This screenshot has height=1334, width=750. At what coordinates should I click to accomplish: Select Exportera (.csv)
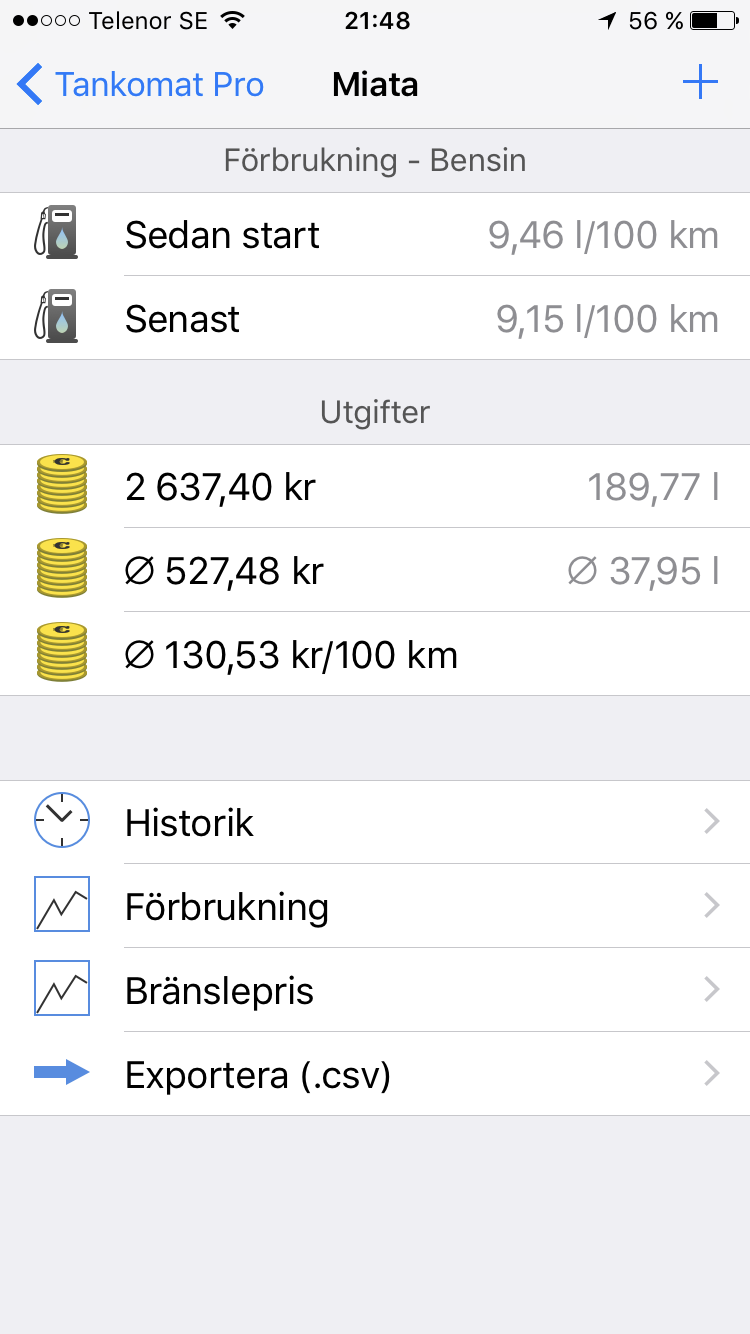click(x=375, y=1074)
